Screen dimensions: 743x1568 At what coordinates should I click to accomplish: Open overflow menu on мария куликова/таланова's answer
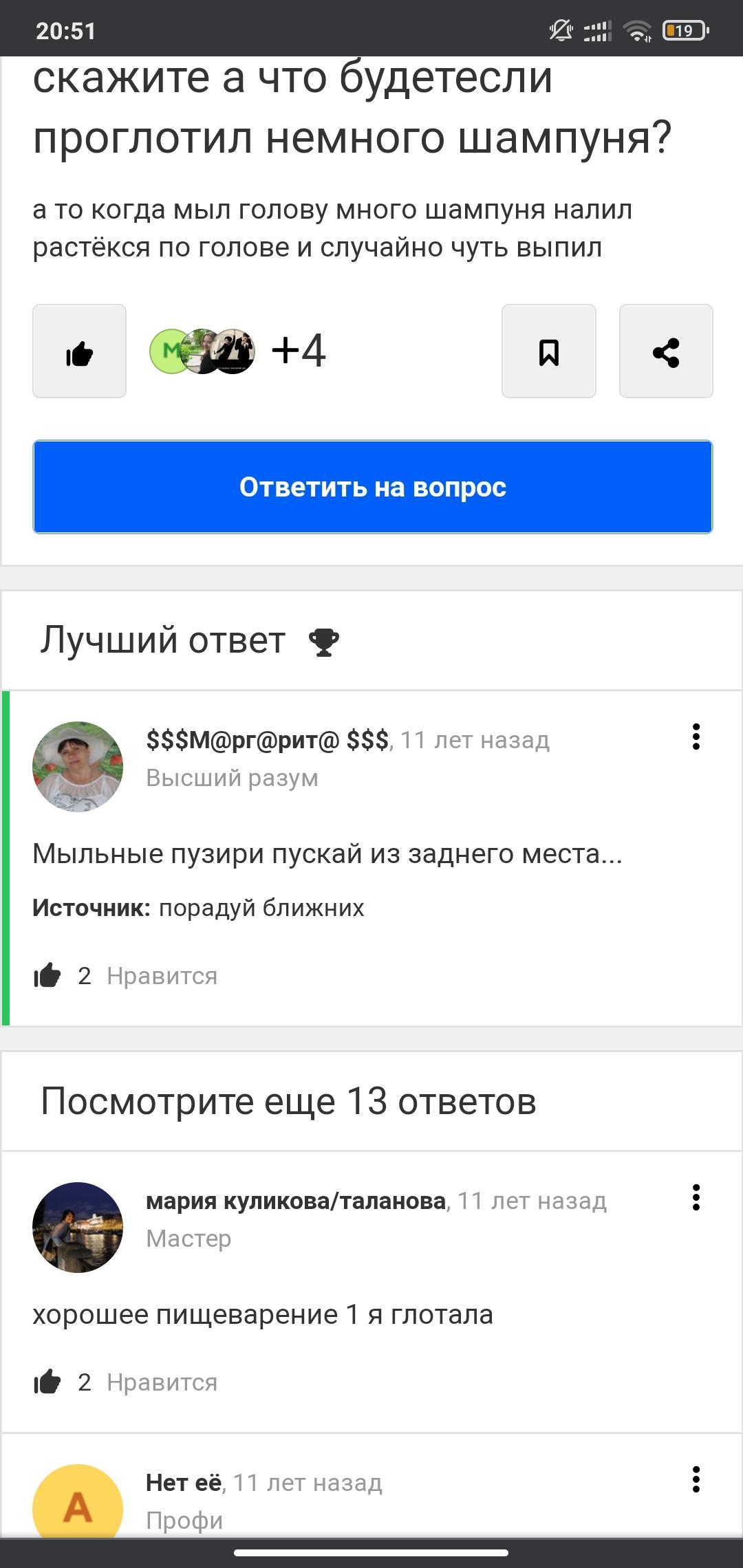[x=696, y=1197]
